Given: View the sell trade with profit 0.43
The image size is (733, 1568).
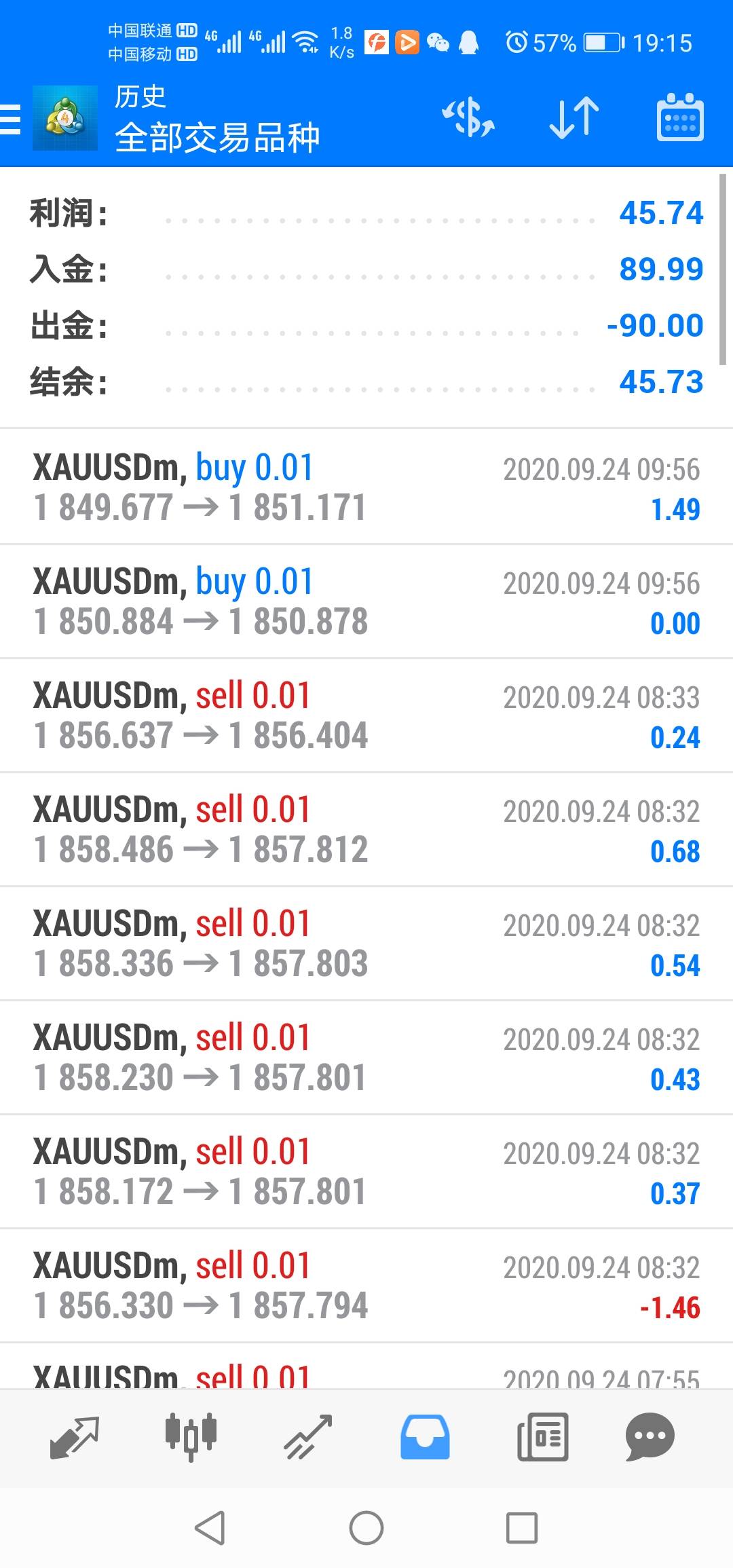Looking at the screenshot, I should (x=366, y=1058).
